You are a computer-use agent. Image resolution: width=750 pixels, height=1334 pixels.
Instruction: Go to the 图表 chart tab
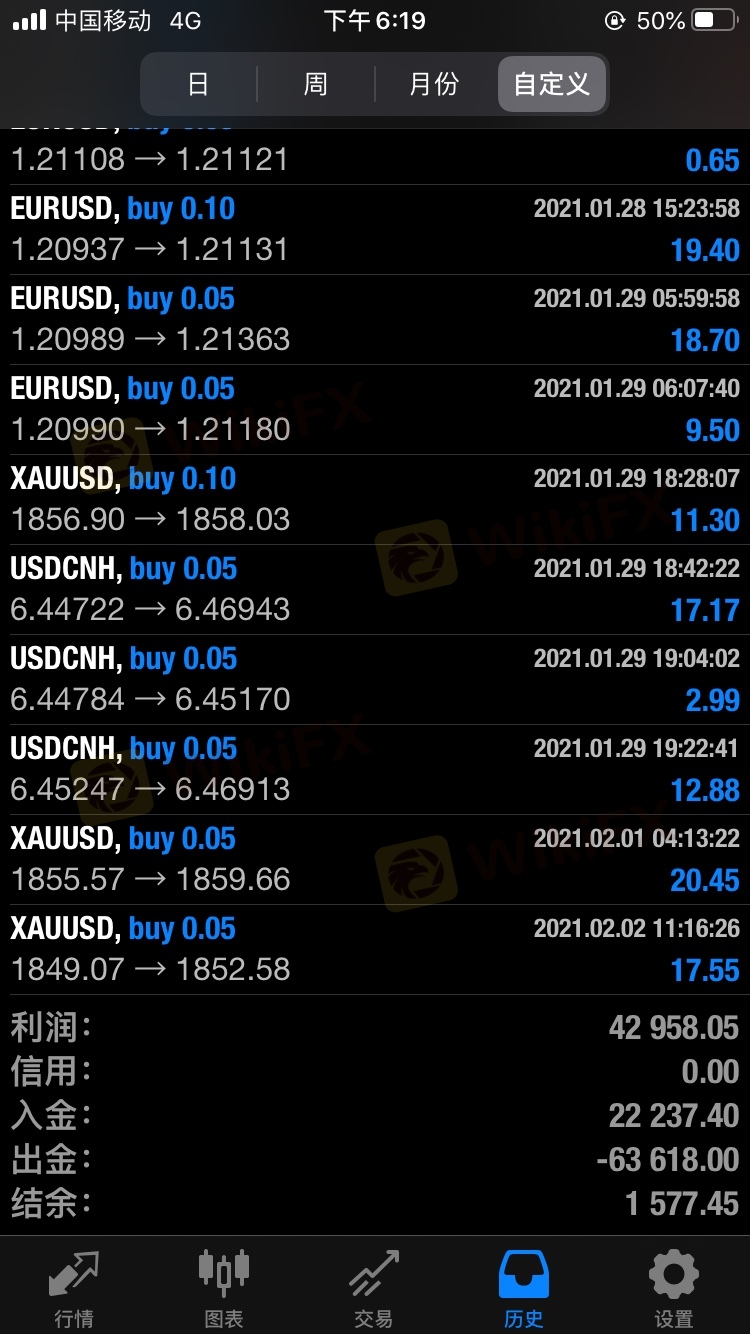(x=224, y=1286)
